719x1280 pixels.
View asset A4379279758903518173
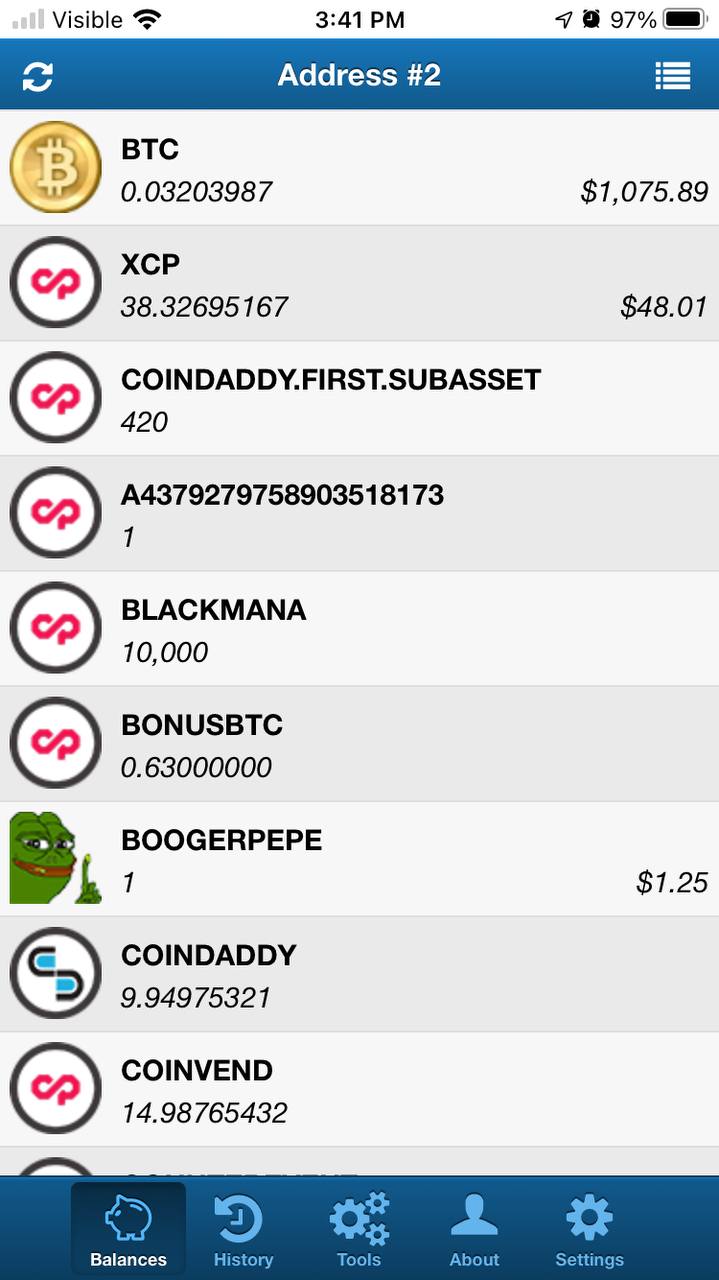point(359,513)
